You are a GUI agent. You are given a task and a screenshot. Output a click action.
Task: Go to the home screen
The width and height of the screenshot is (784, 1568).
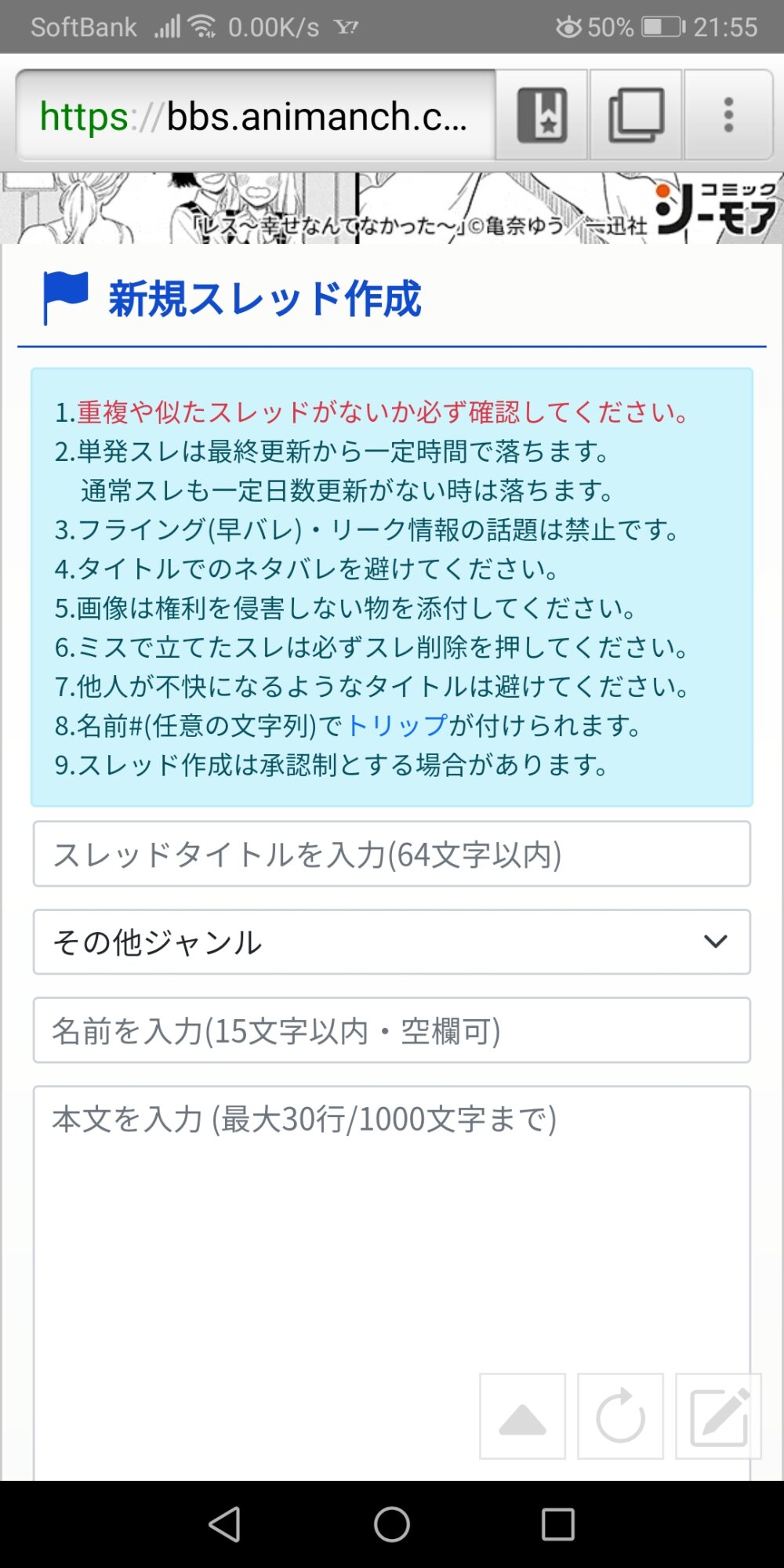392,1524
